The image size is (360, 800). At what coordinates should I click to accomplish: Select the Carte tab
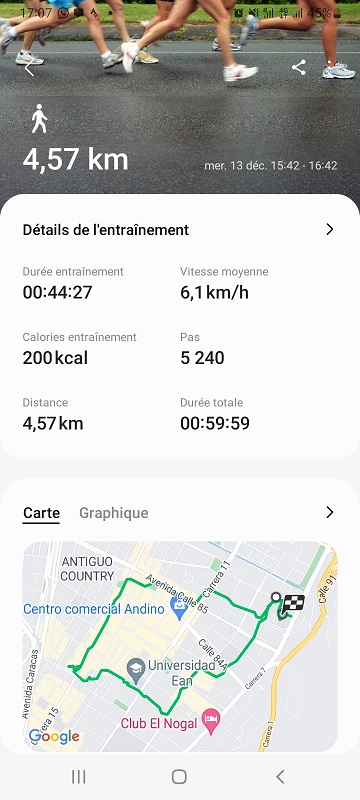click(x=41, y=513)
